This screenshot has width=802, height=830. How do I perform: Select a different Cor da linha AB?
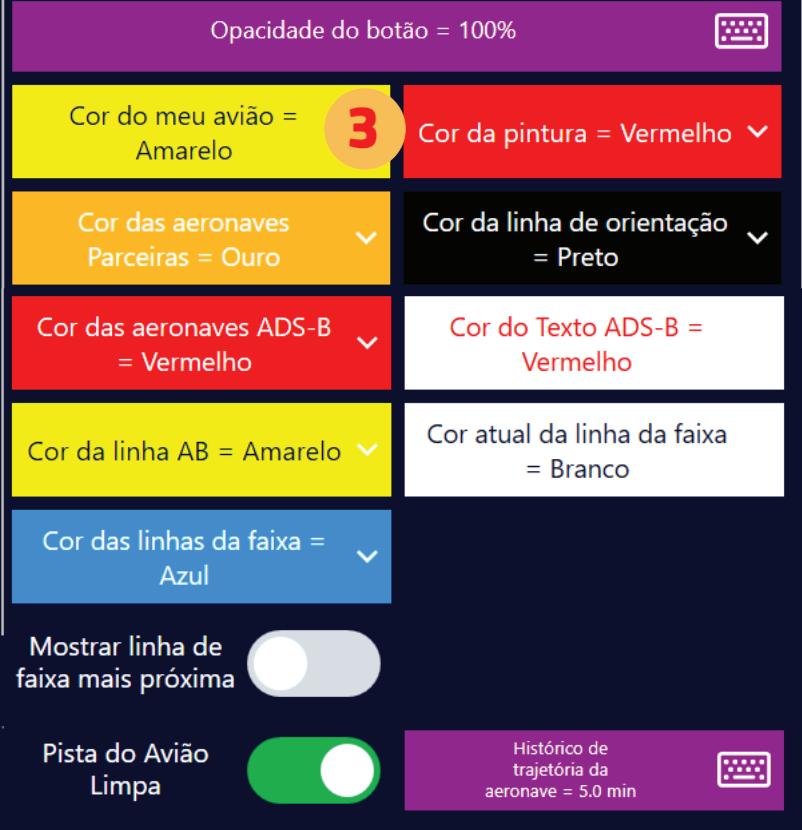point(201,450)
